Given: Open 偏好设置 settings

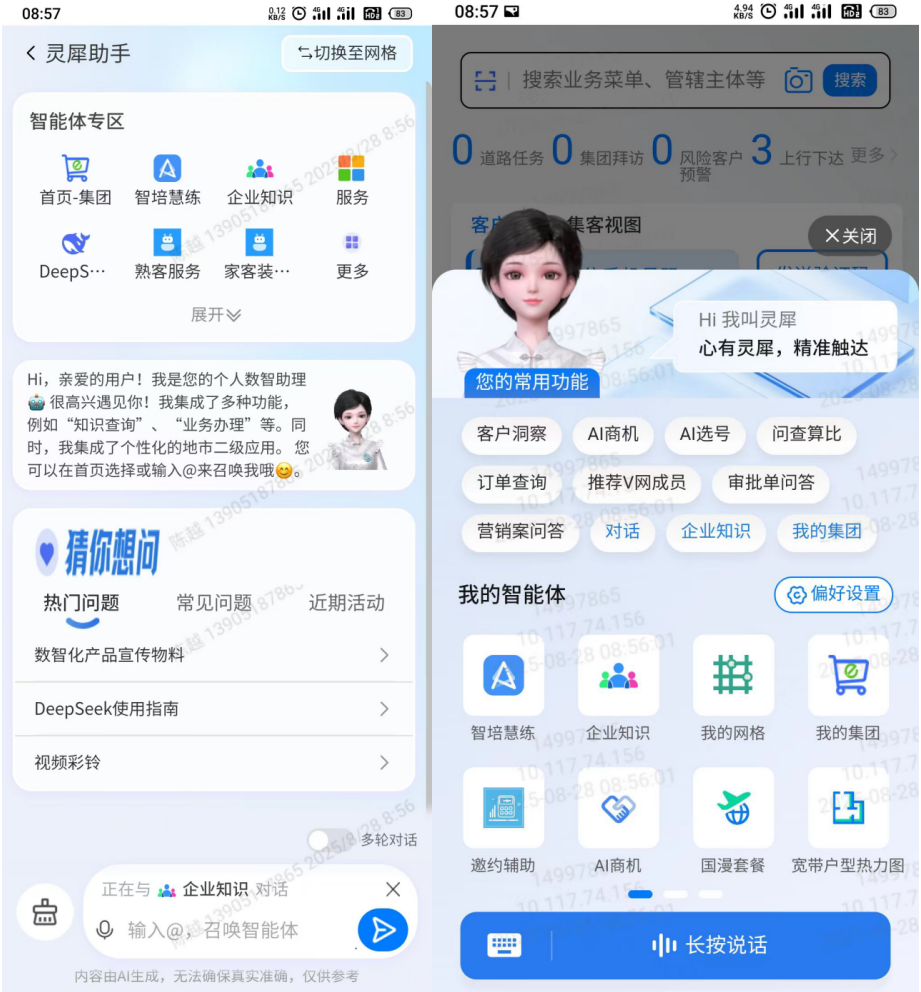Looking at the screenshot, I should click(x=833, y=594).
